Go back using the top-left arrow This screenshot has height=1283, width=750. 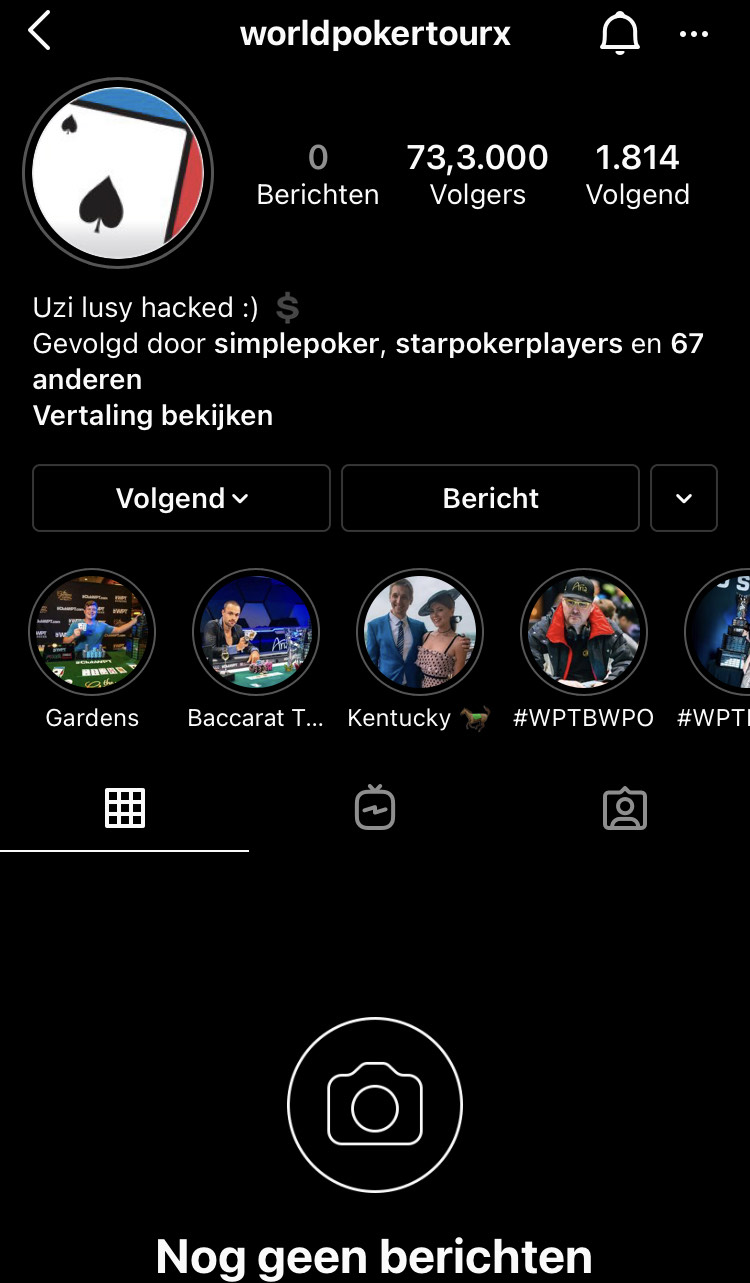pos(39,32)
